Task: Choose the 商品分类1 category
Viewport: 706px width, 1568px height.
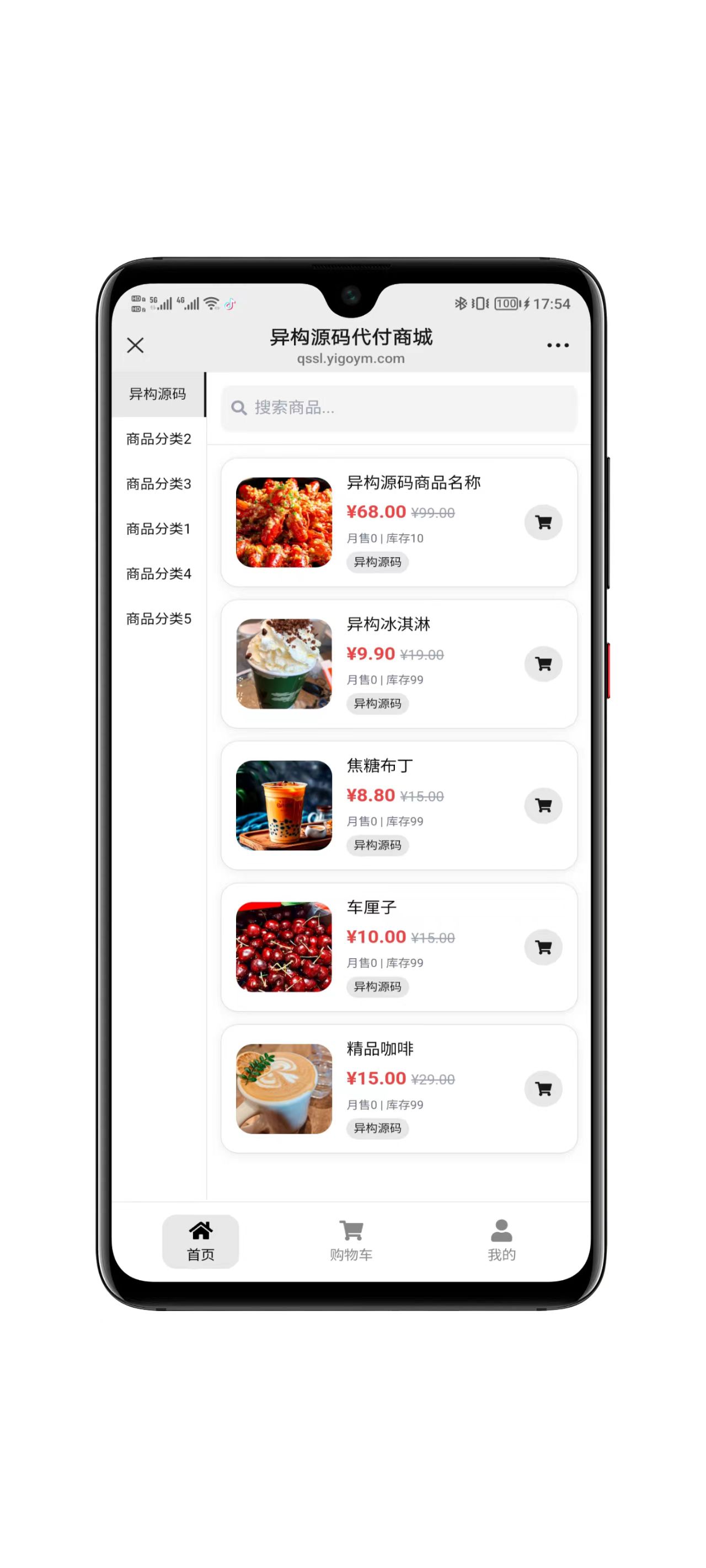Action: (x=158, y=529)
